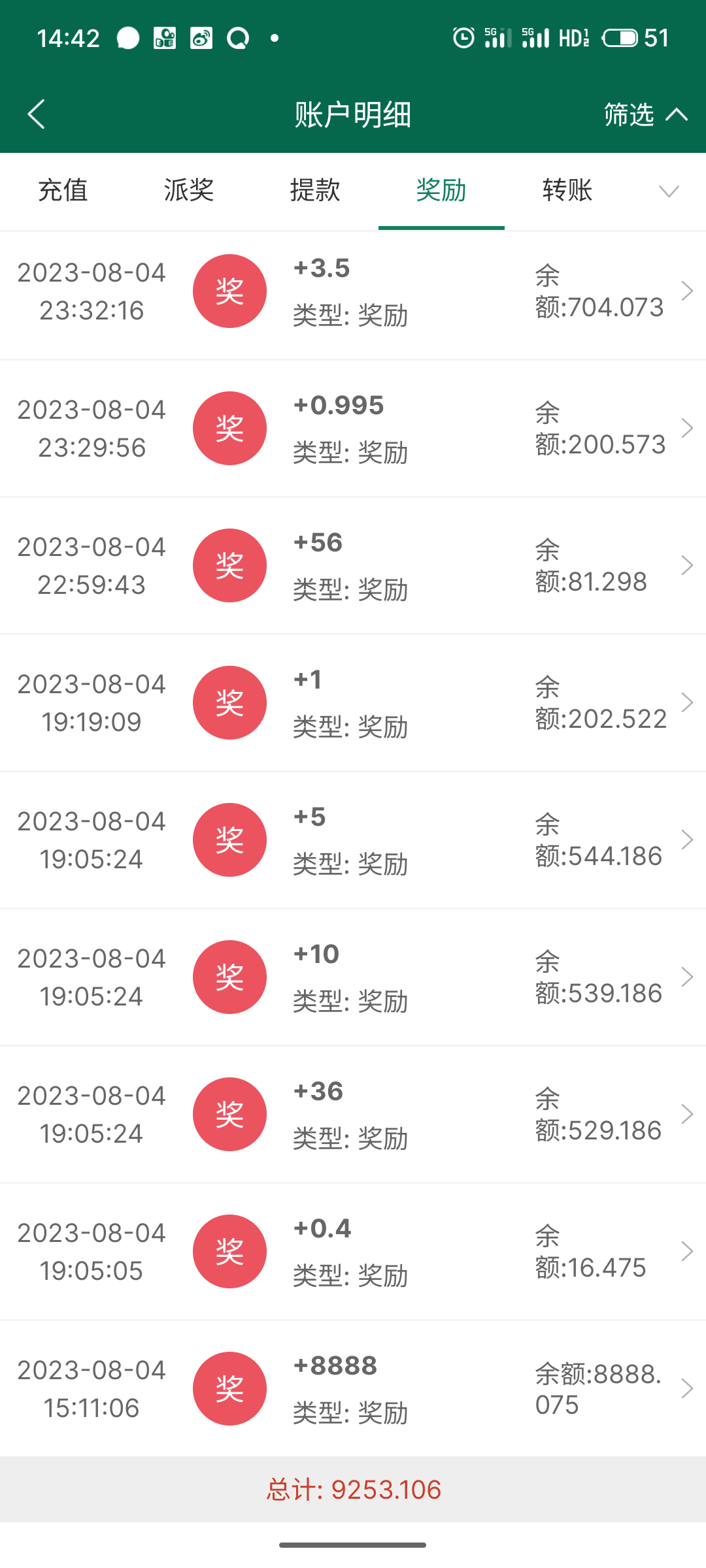Select the 奖励 tab
The height and width of the screenshot is (1568, 706).
click(x=441, y=191)
